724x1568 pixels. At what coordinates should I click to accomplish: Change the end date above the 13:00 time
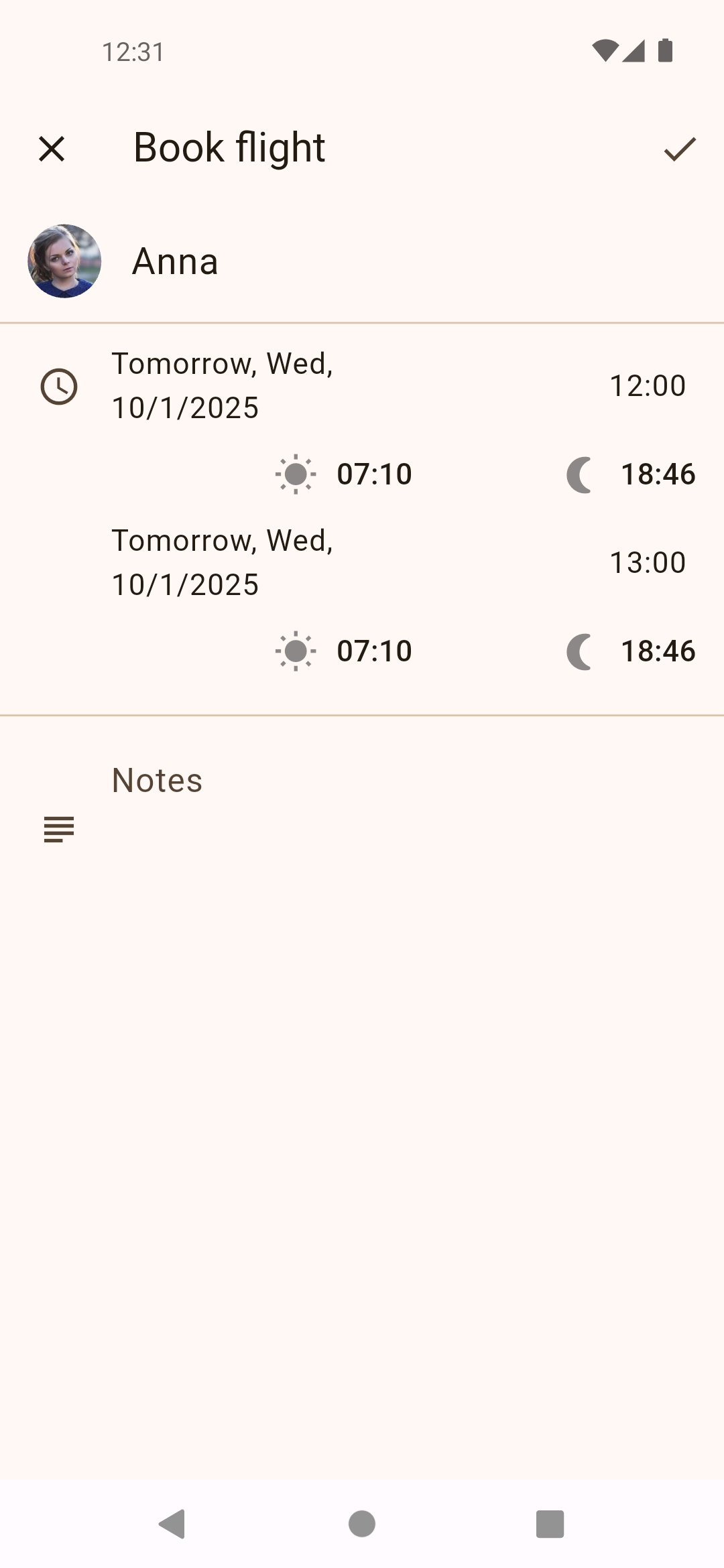tap(222, 562)
